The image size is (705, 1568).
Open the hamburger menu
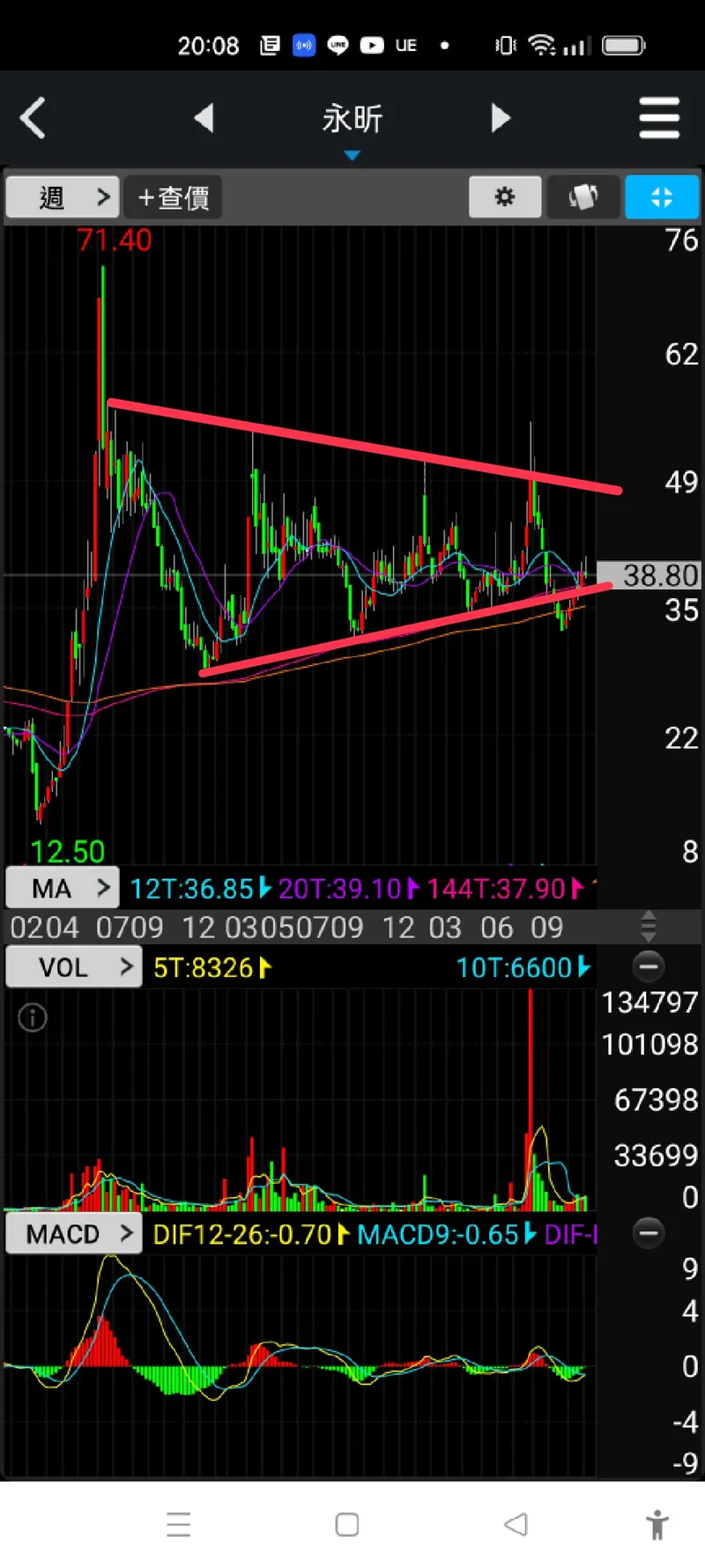click(x=659, y=118)
